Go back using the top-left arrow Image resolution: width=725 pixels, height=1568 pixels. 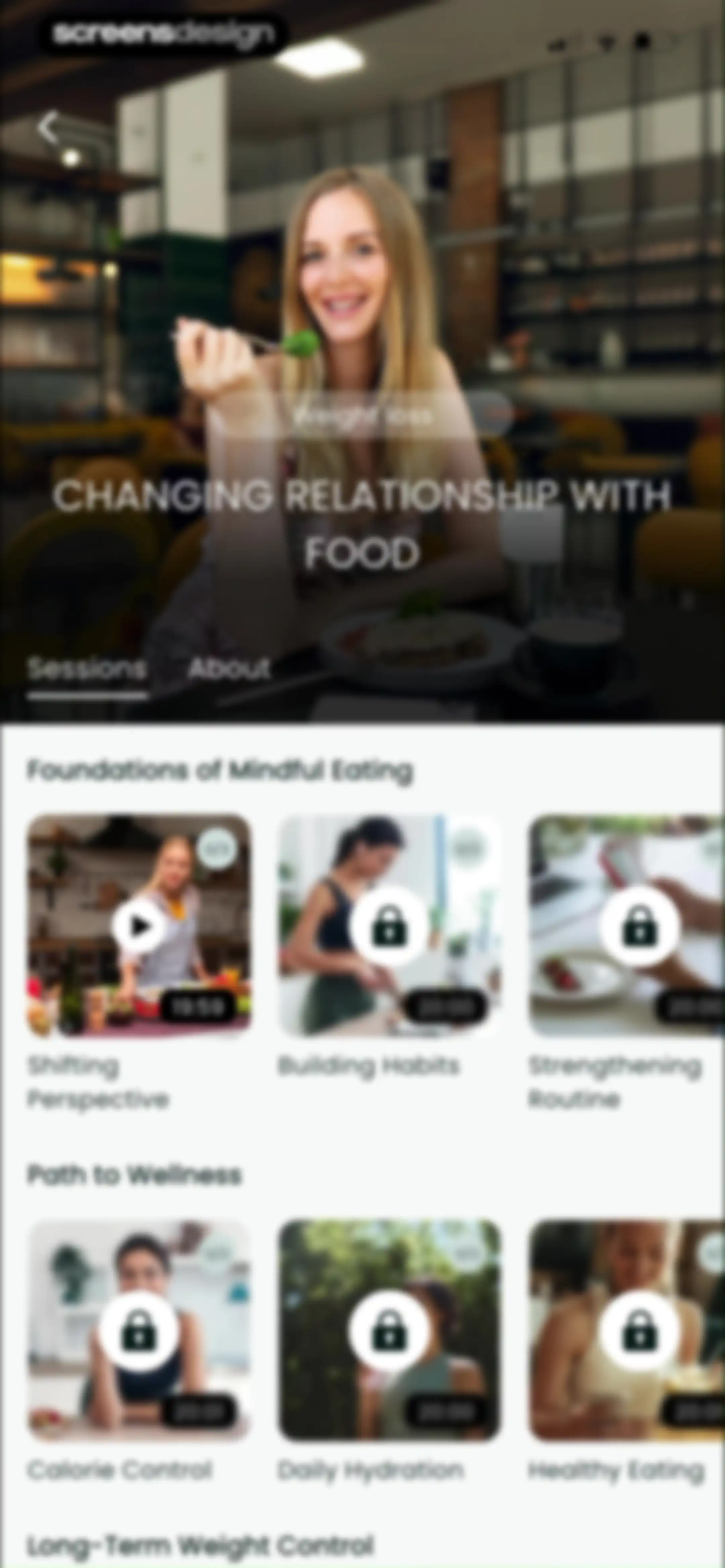49,127
